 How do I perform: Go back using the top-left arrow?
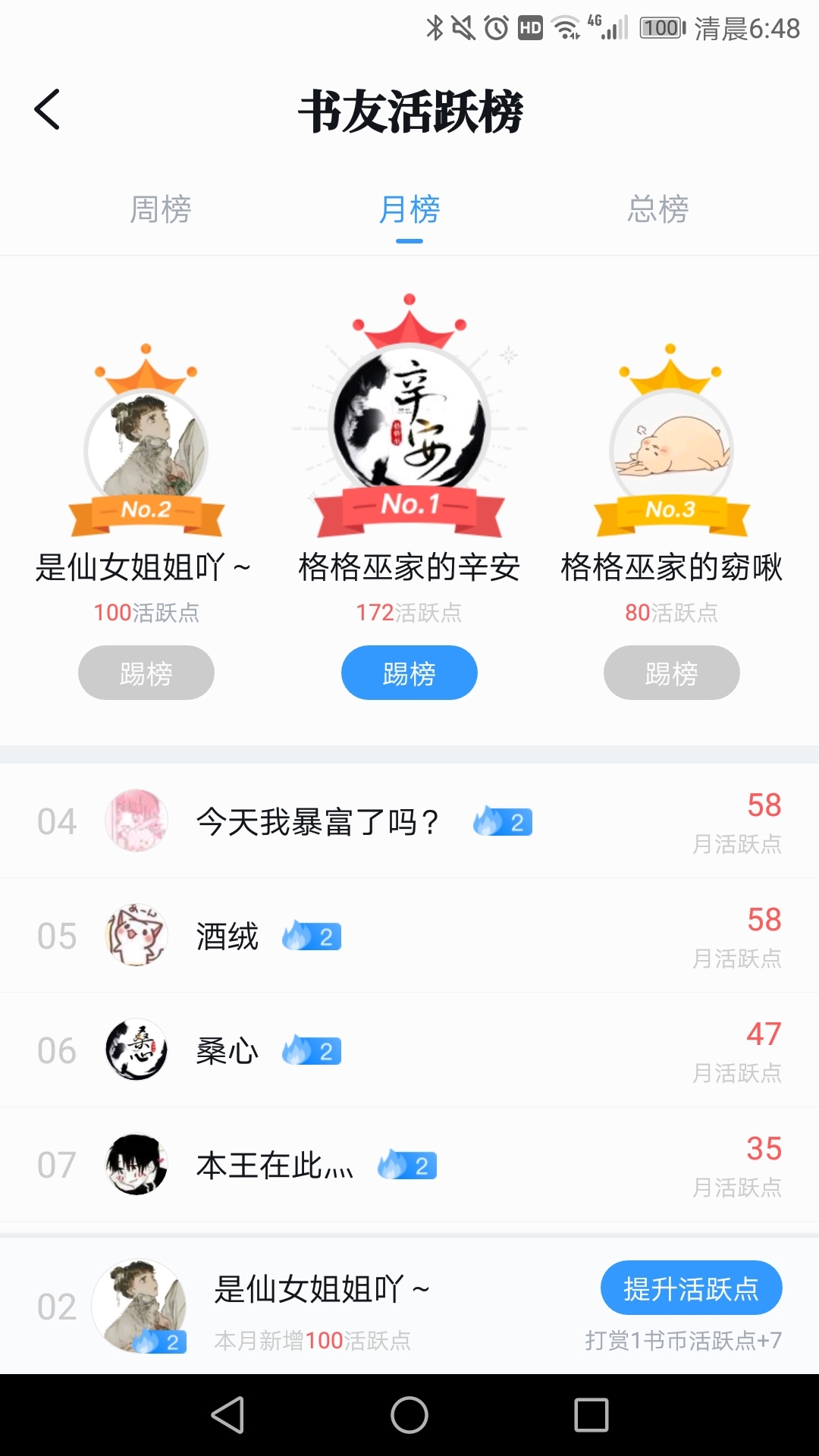(47, 110)
